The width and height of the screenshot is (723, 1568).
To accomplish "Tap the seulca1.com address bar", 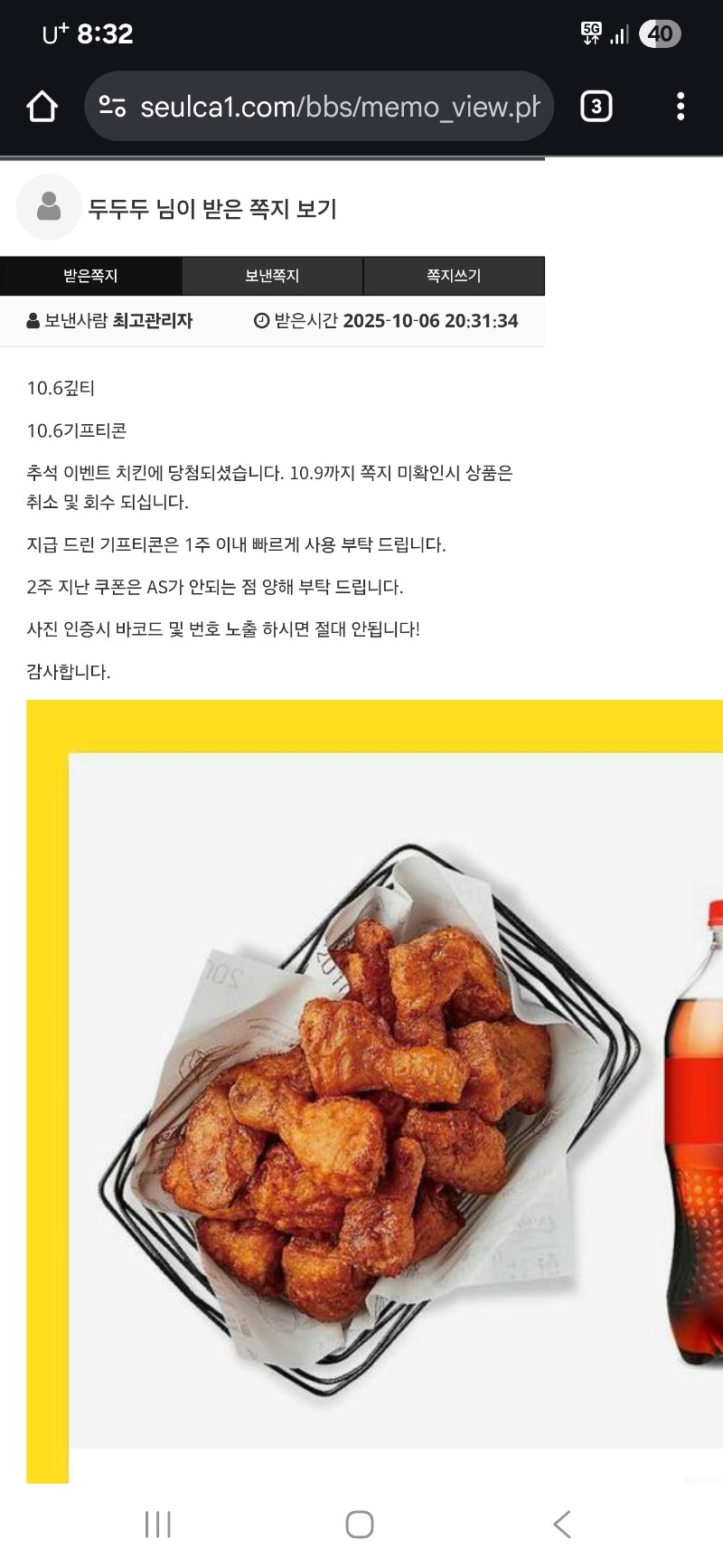I will pos(339,107).
